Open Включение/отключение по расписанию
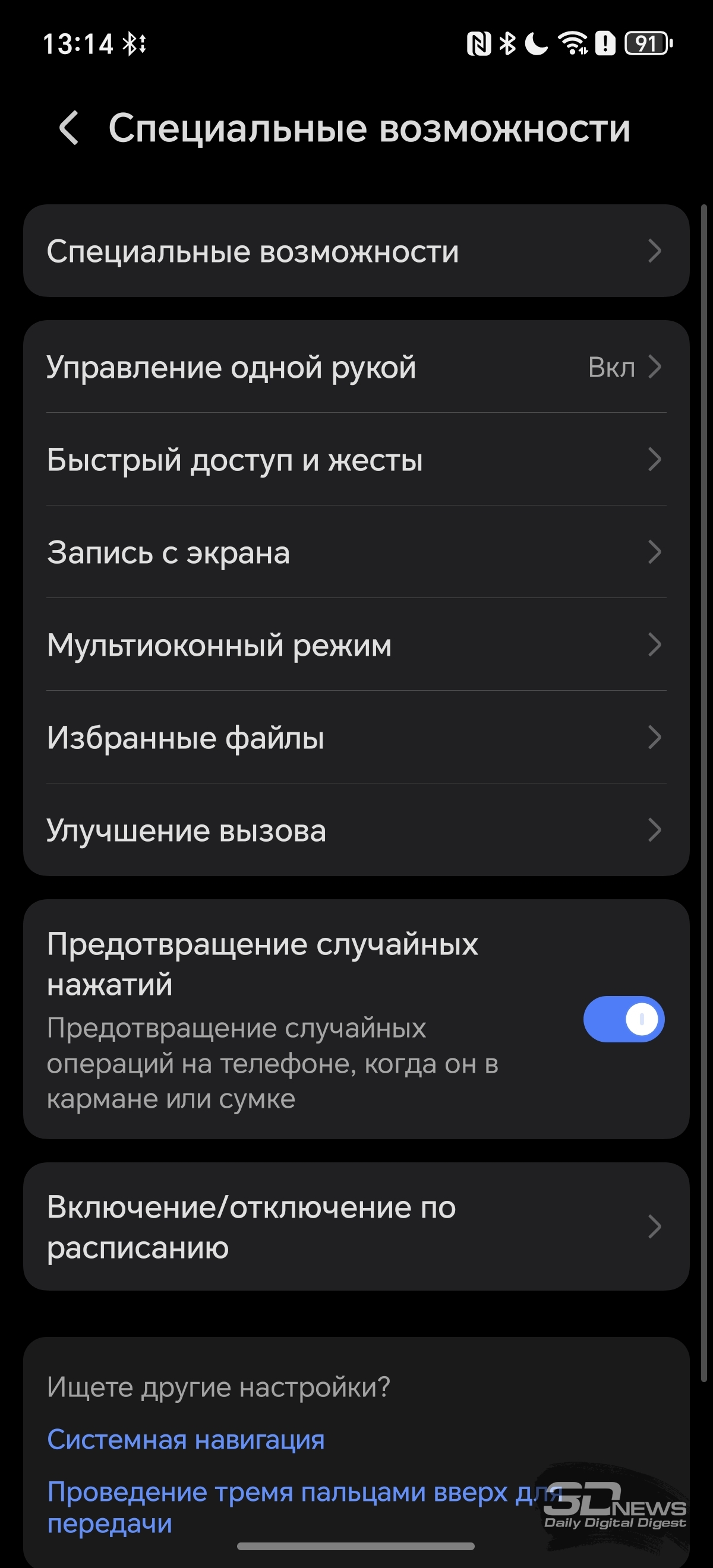The width and height of the screenshot is (713, 1568). pyautogui.click(x=355, y=1226)
